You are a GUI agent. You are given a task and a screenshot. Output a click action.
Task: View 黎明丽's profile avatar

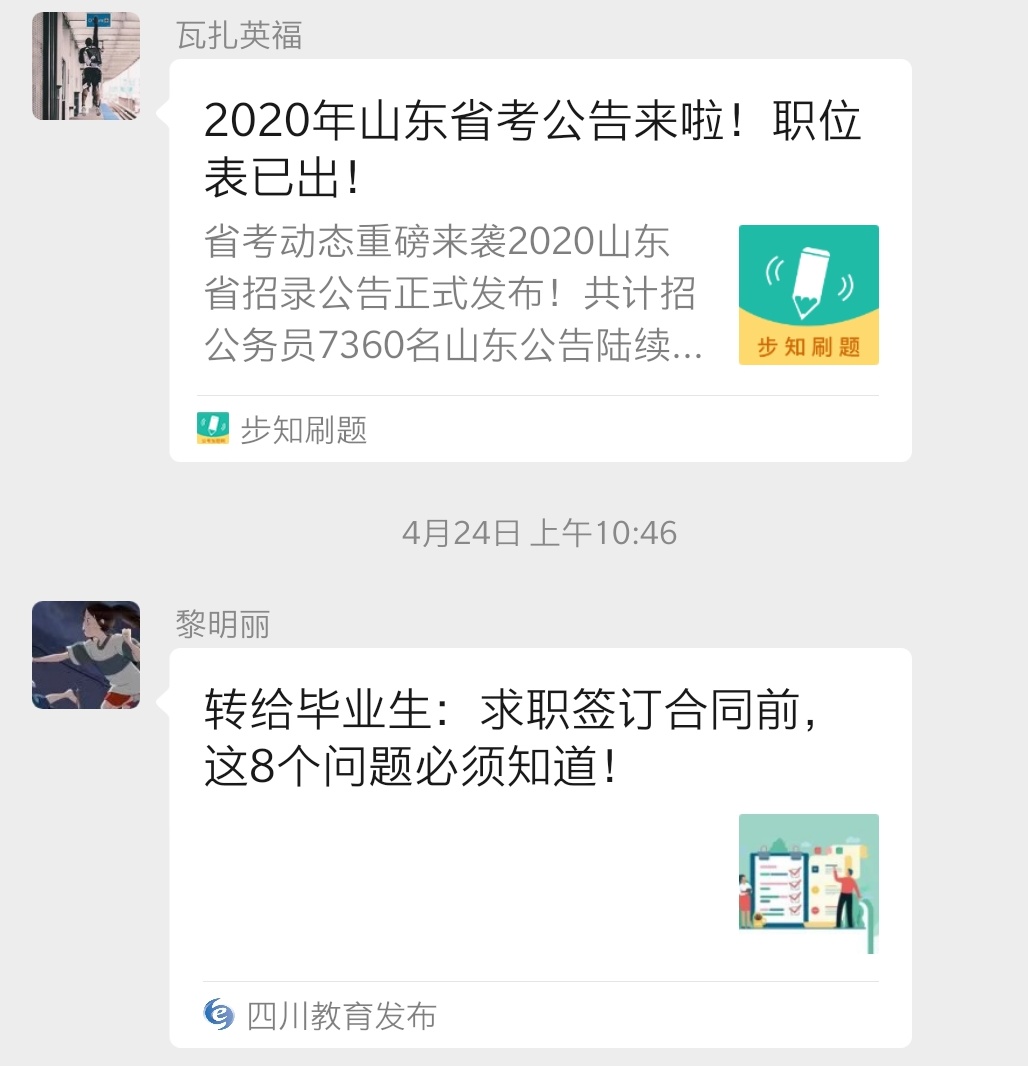click(86, 655)
